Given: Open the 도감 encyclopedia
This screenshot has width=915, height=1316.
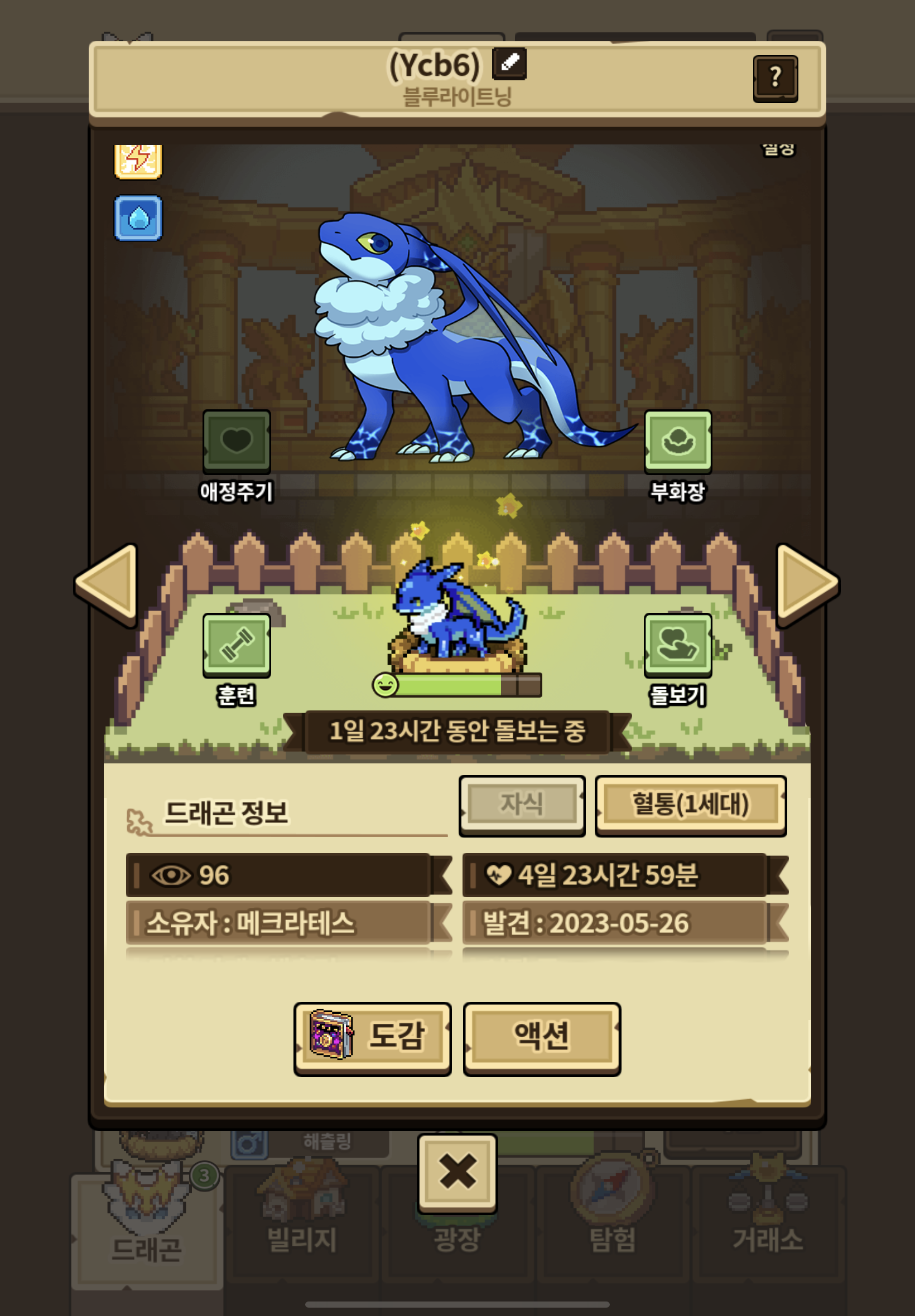Looking at the screenshot, I should click(x=372, y=1038).
